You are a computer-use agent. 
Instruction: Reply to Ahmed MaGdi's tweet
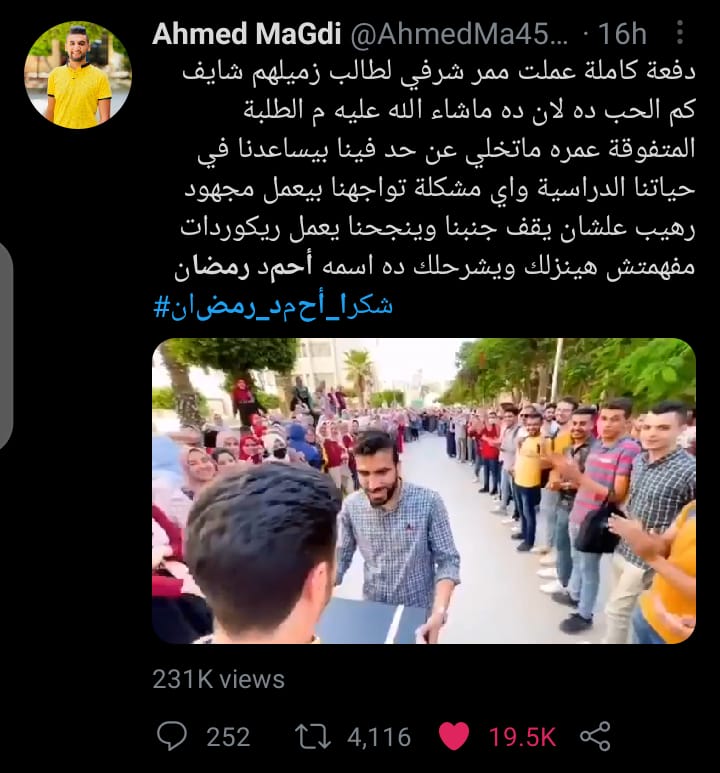point(172,736)
